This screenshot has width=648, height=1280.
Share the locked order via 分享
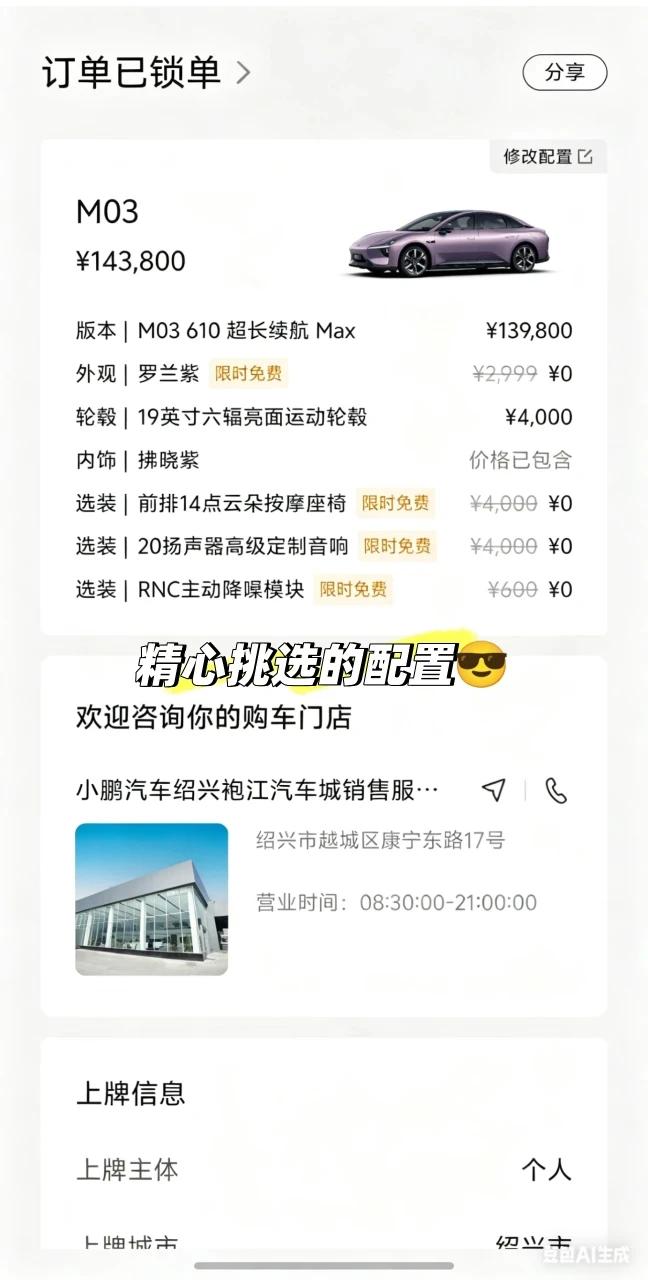(x=564, y=73)
